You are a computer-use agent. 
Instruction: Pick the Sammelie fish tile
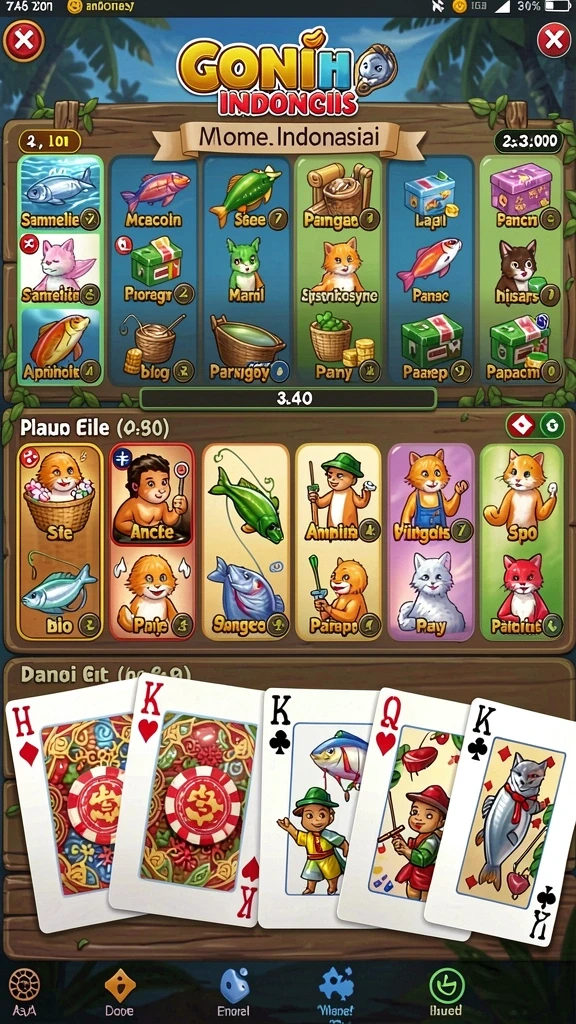tap(61, 193)
